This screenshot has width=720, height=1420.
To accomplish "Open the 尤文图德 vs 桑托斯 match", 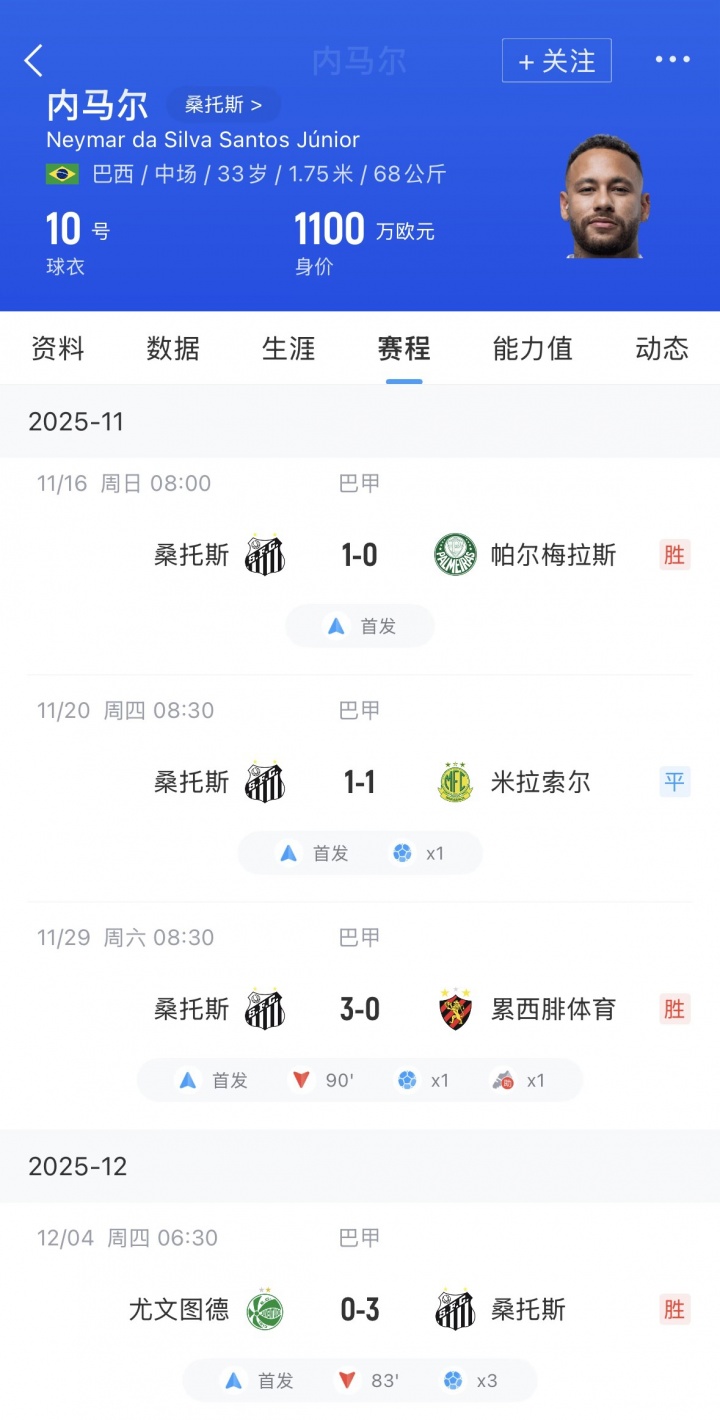I will (x=360, y=1310).
